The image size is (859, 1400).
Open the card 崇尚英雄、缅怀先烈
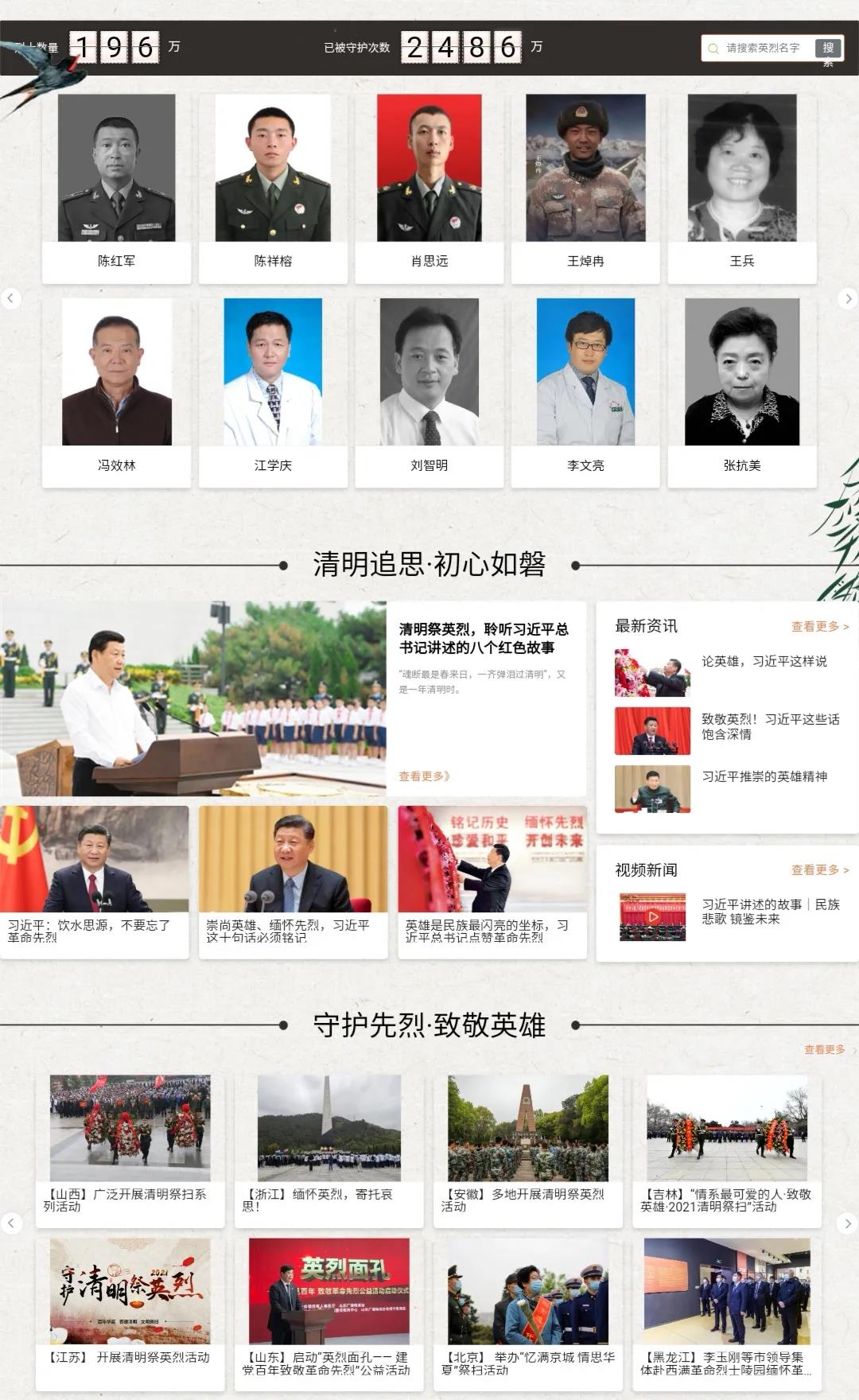click(293, 881)
